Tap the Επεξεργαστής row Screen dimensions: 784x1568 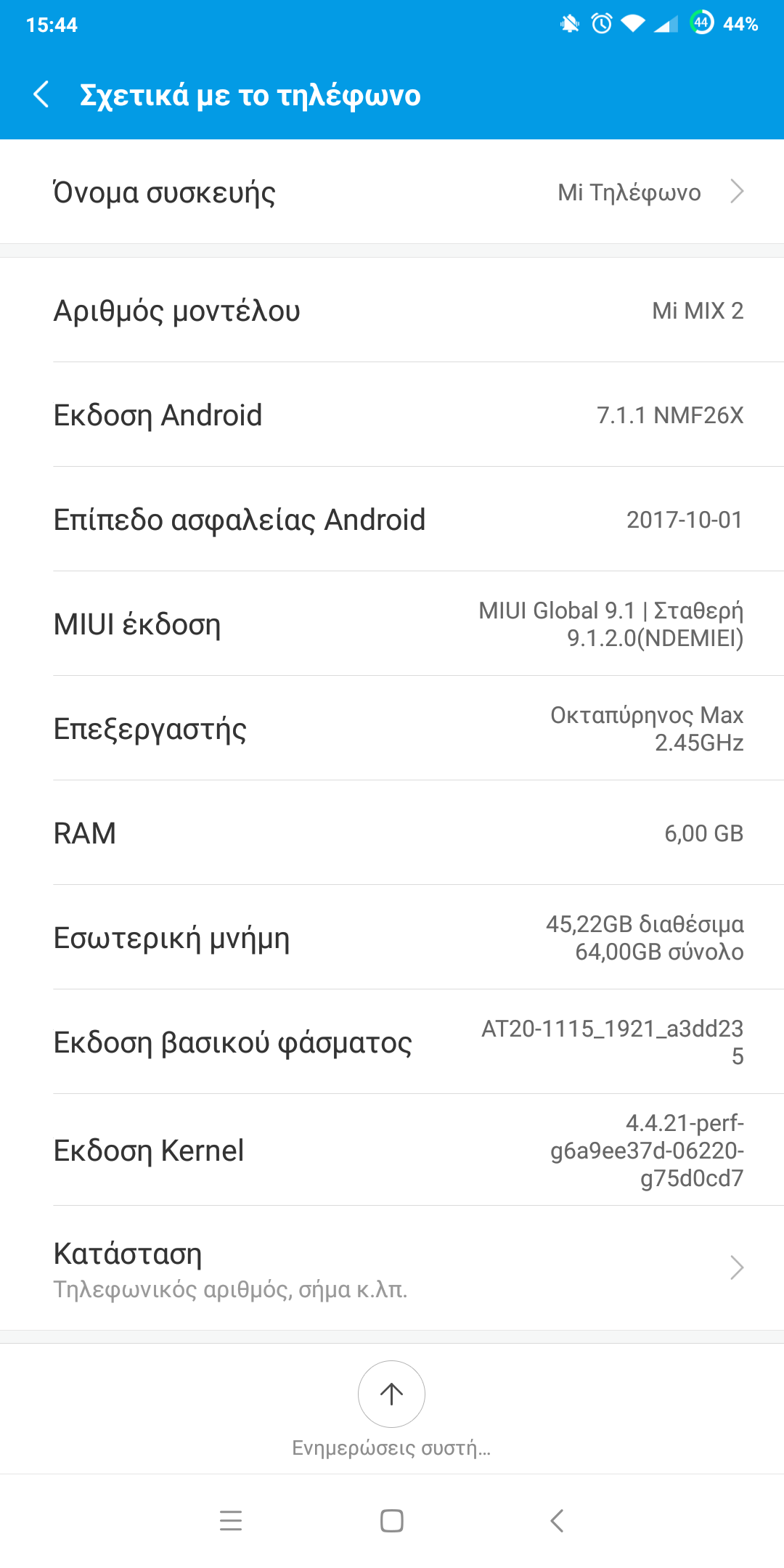392,729
